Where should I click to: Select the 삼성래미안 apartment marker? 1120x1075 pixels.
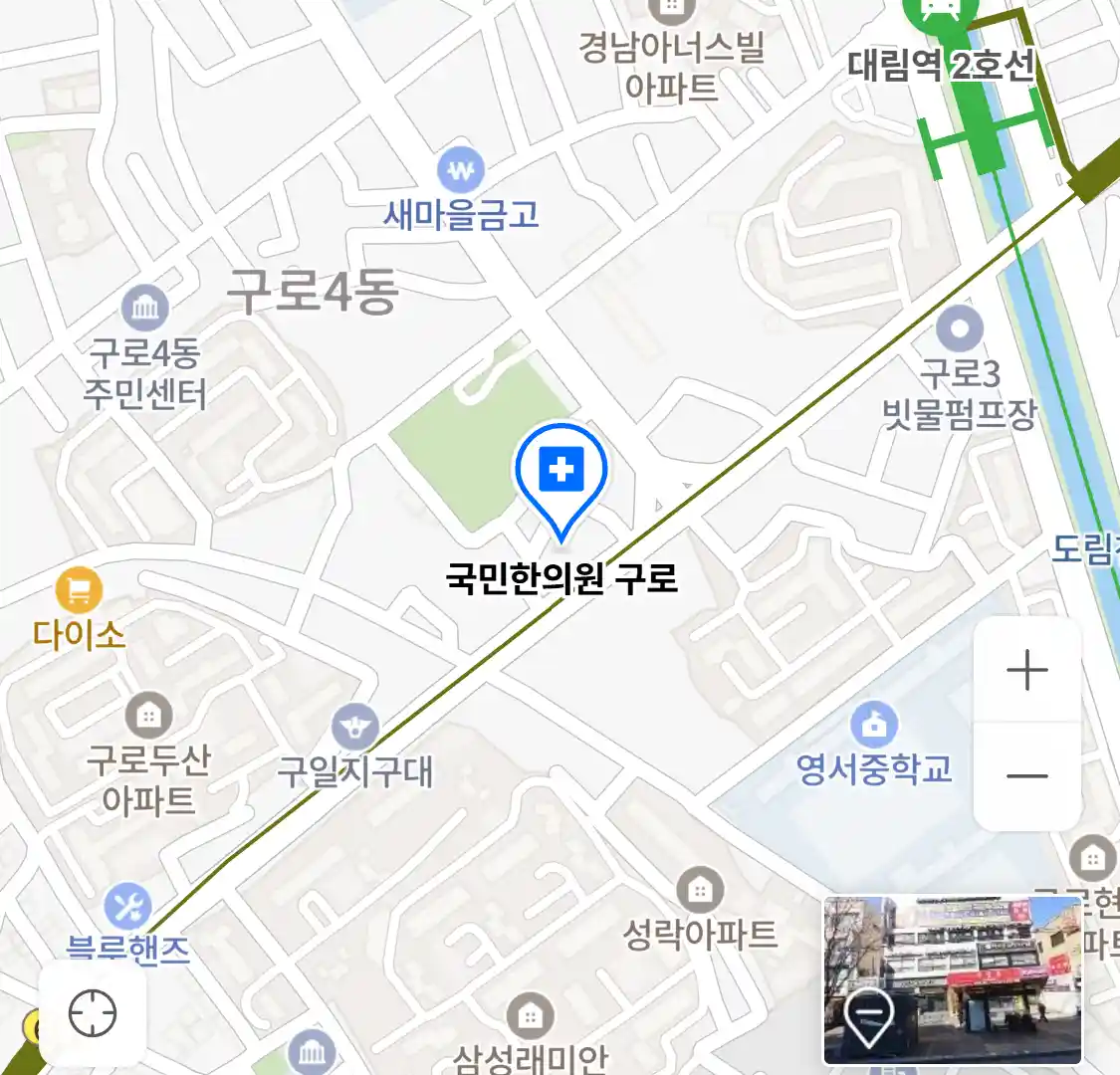coord(530,1016)
